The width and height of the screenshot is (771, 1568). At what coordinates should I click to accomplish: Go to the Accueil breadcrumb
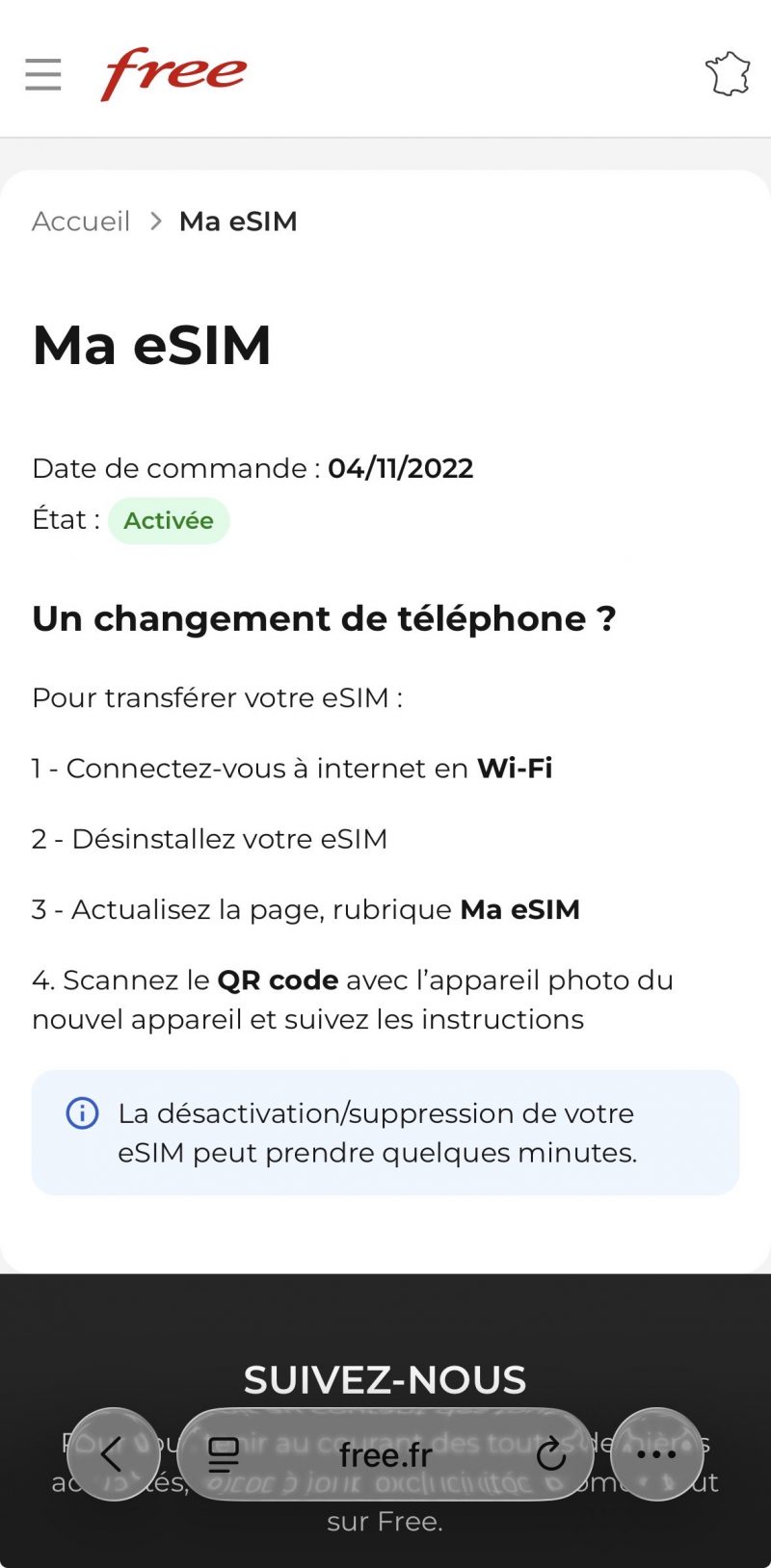pyautogui.click(x=81, y=222)
